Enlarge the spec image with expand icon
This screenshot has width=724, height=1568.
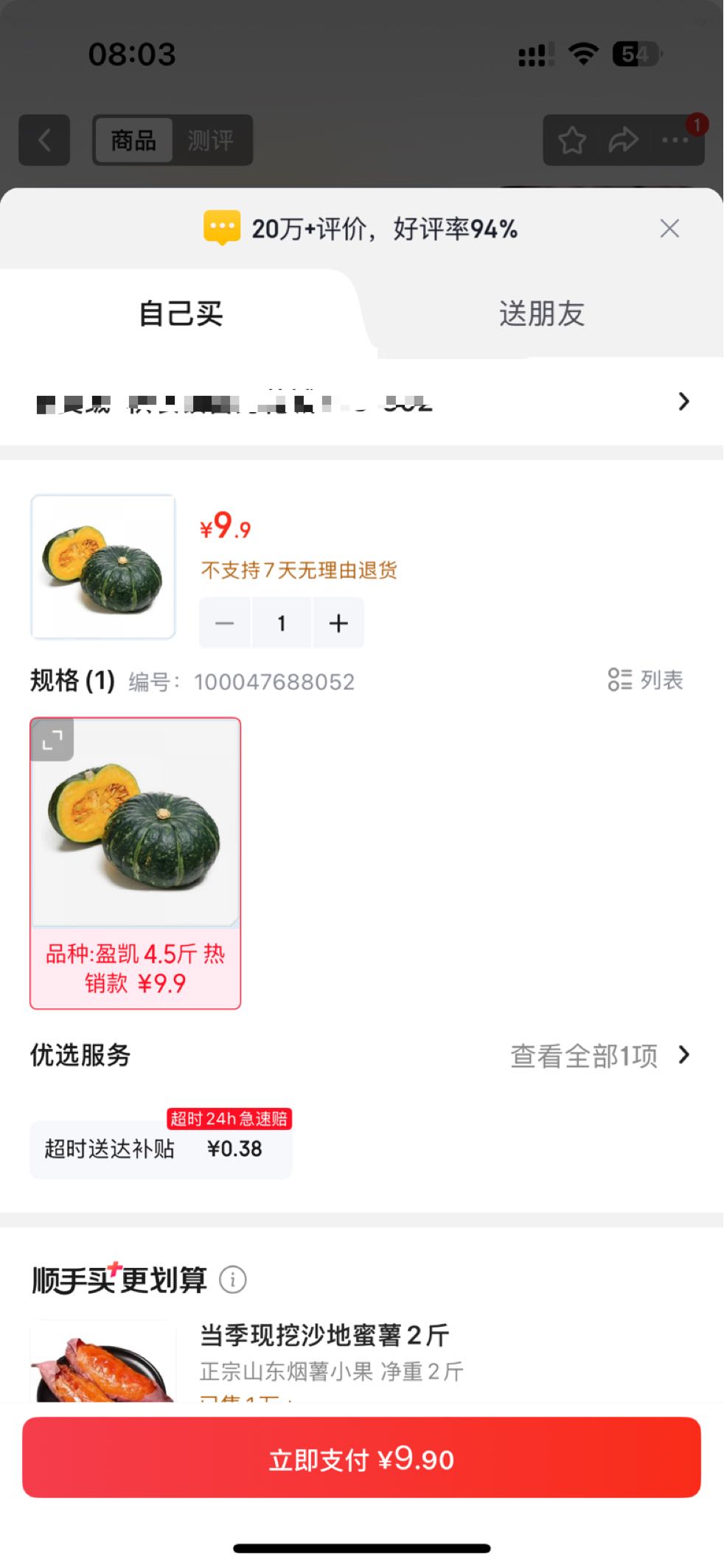[x=52, y=739]
